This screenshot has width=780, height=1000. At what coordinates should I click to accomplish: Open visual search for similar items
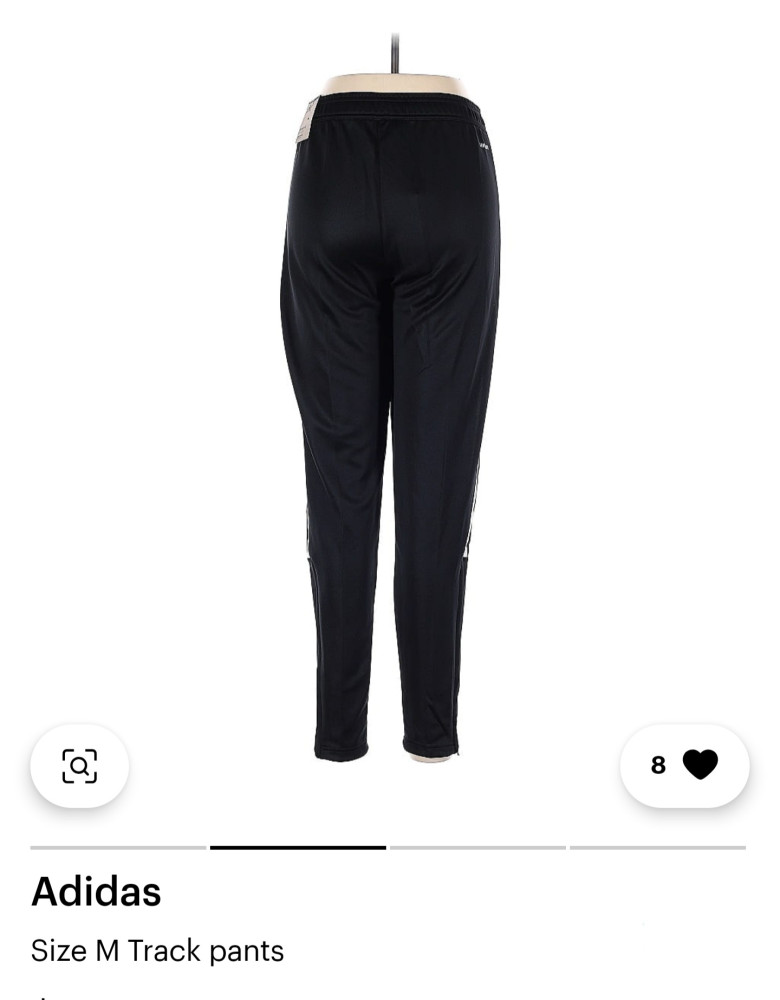79,766
